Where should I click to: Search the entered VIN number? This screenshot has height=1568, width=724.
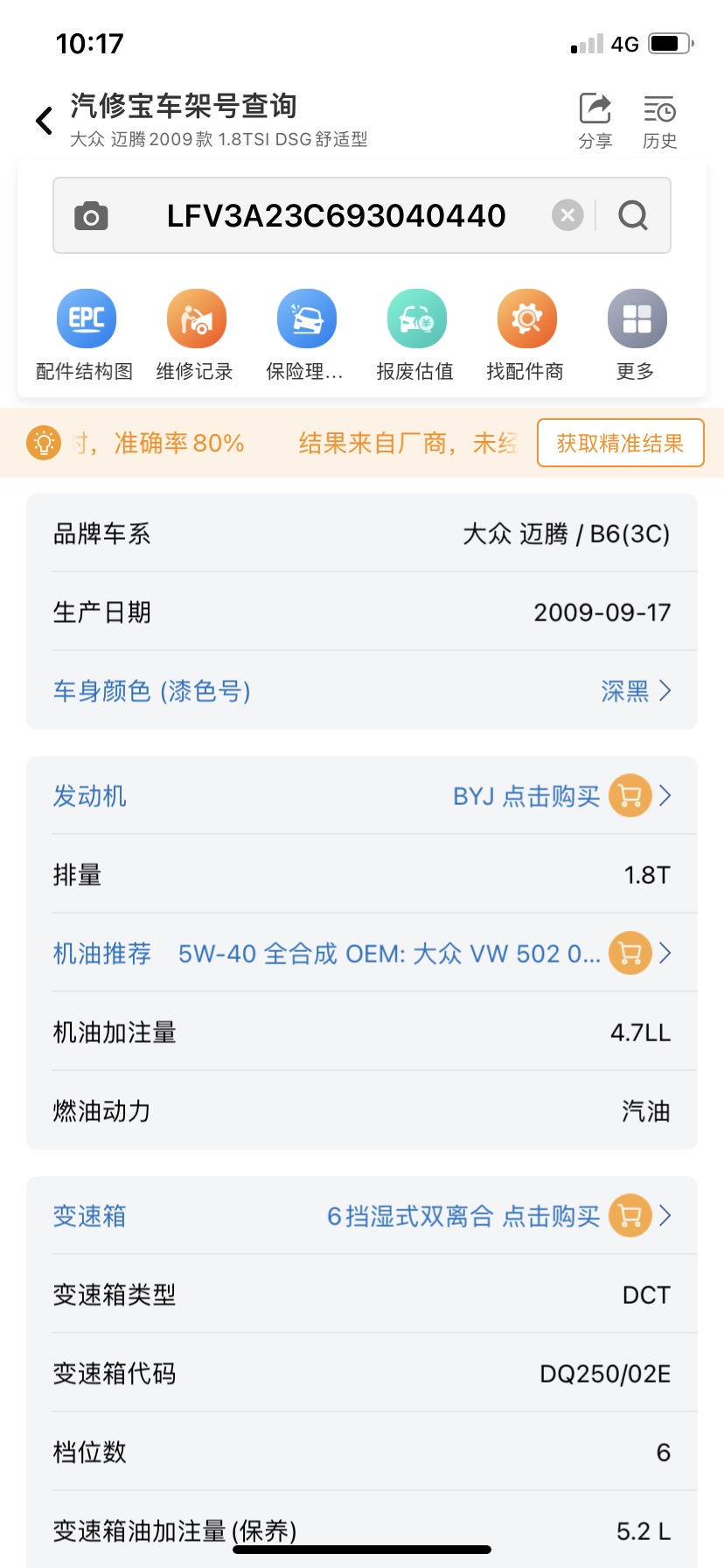tap(633, 215)
